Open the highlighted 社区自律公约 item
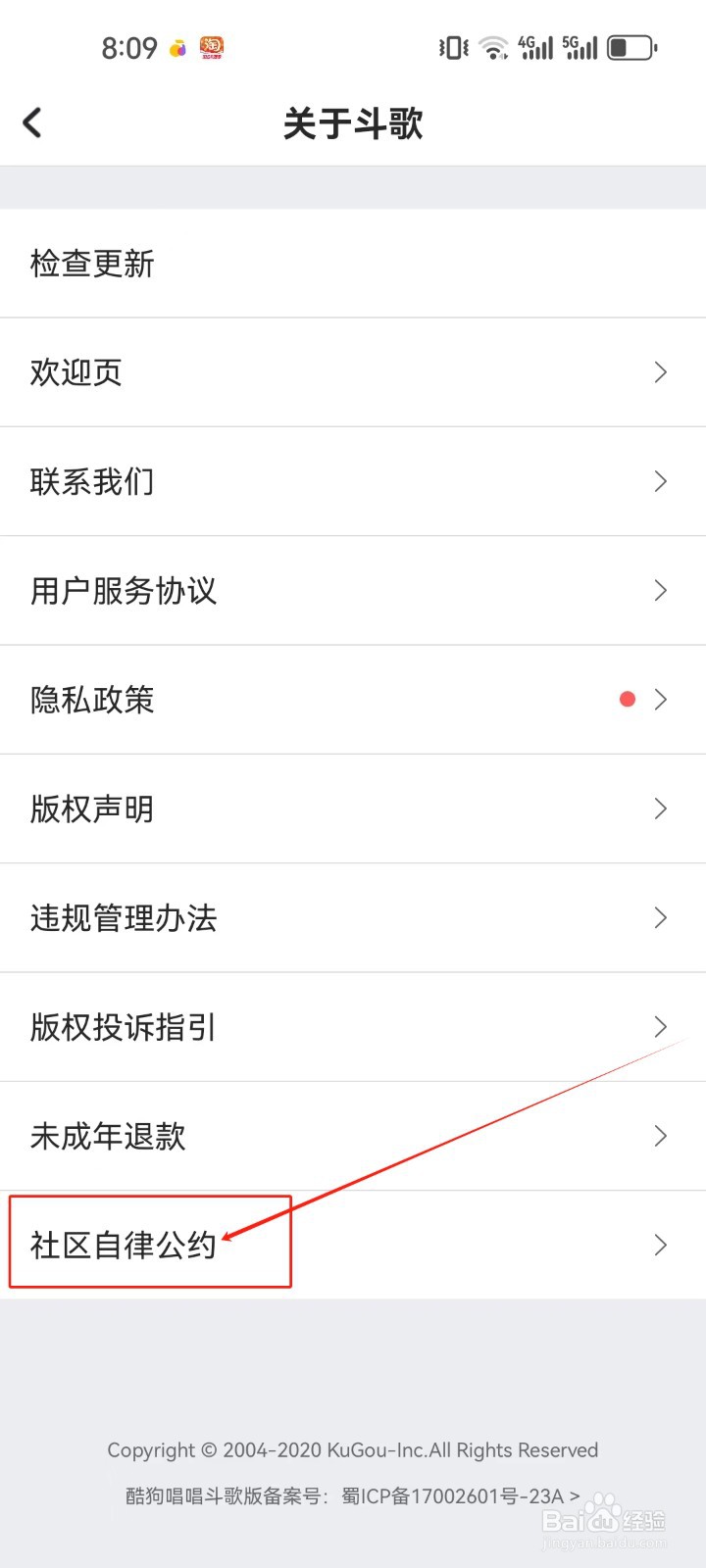This screenshot has height=1568, width=706. [123, 1246]
